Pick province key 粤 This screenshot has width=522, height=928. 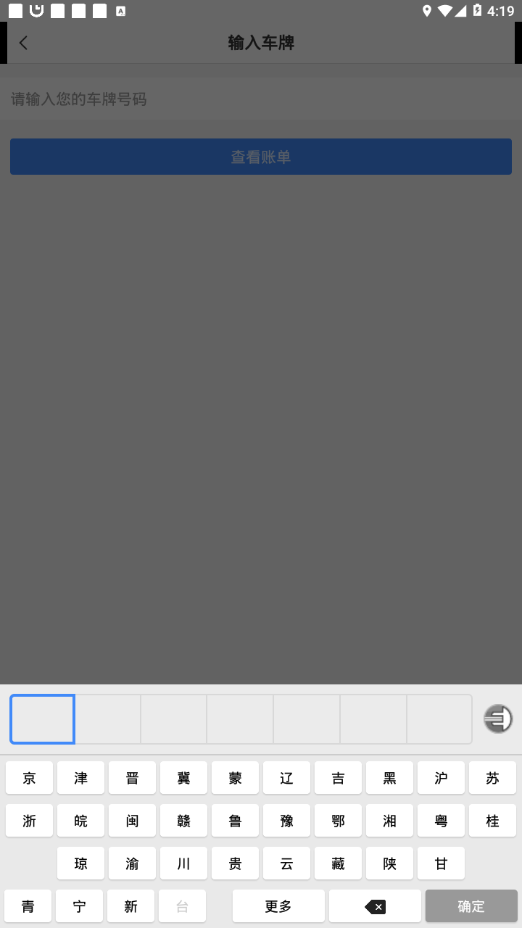point(441,820)
